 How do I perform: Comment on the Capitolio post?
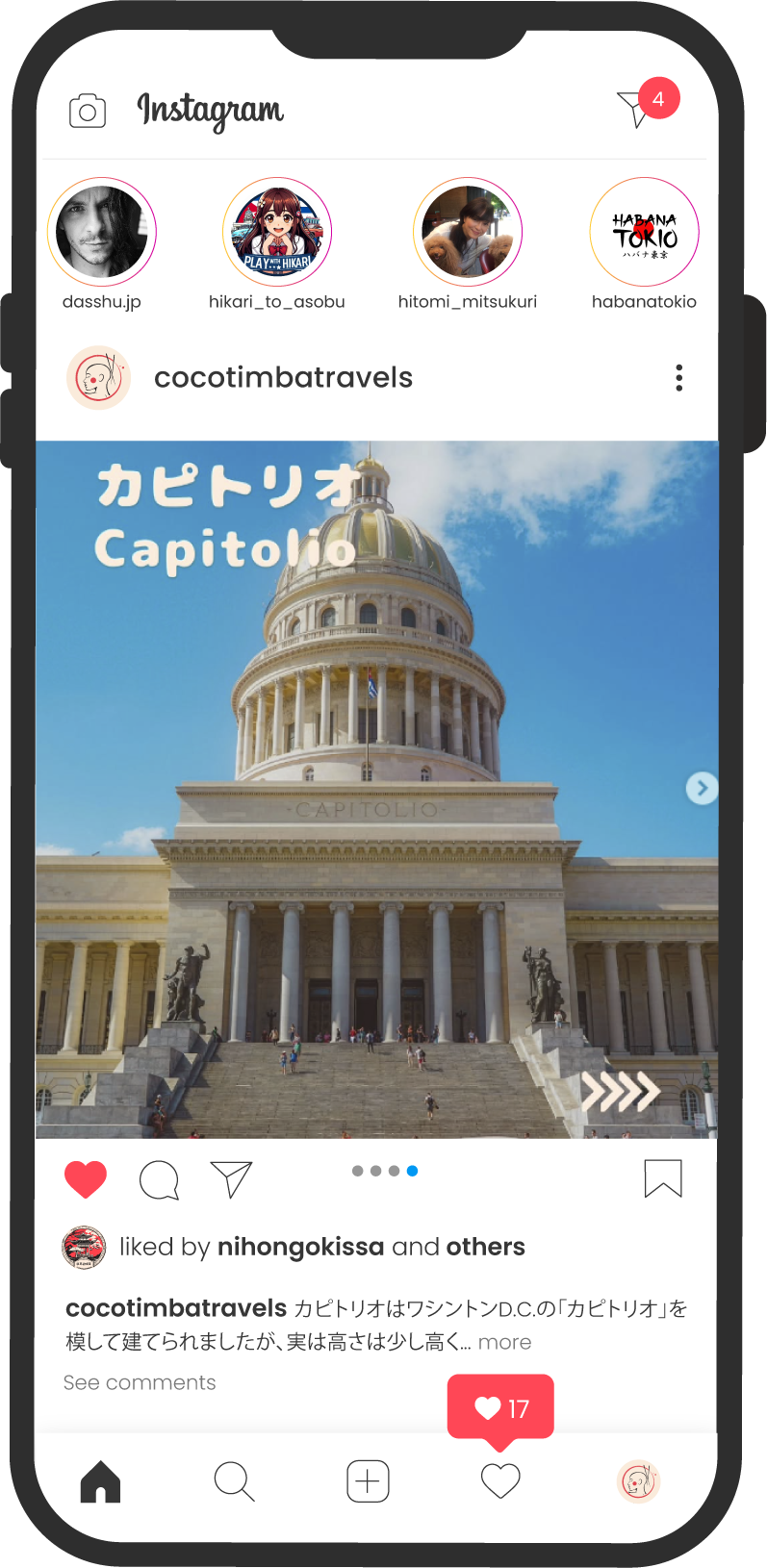(159, 1179)
